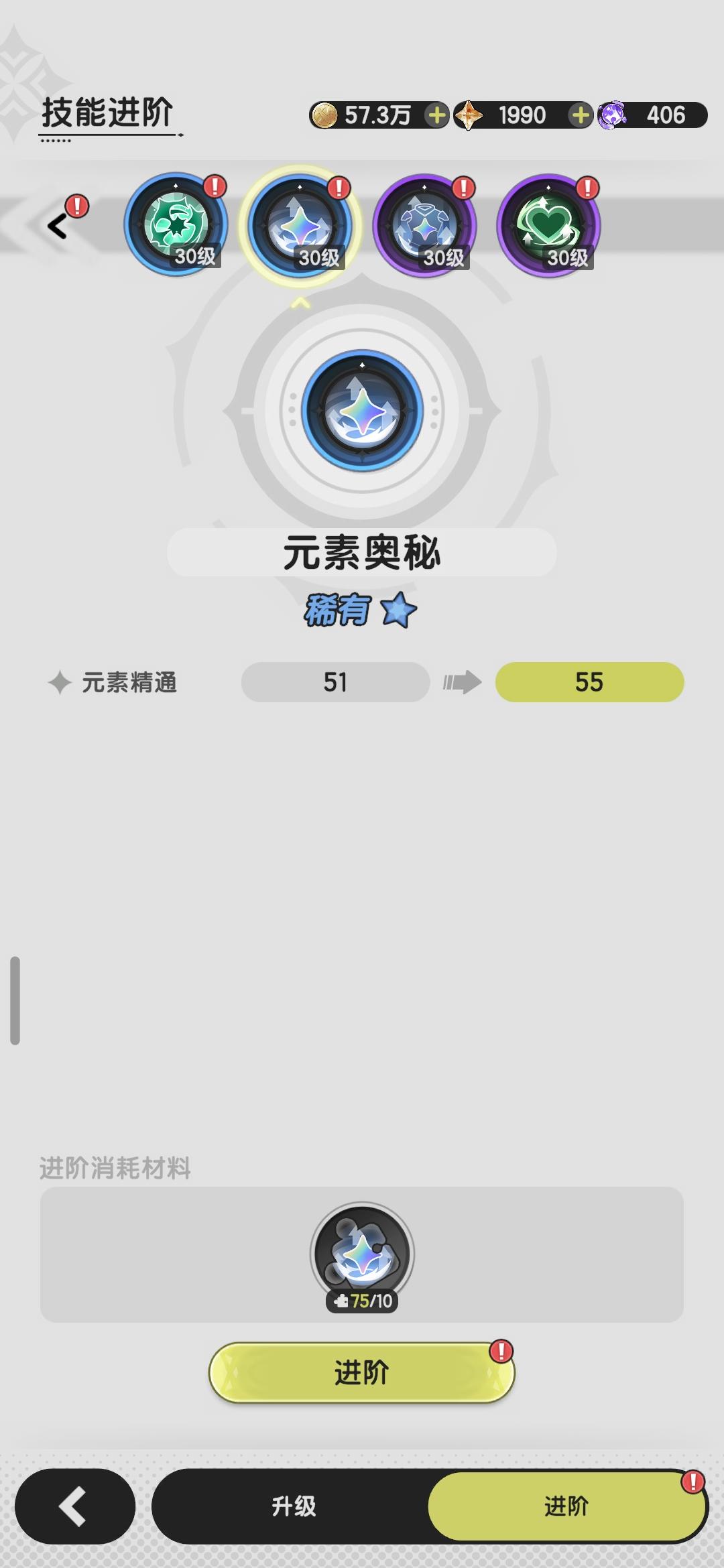Add more orange gems via plus
This screenshot has width=724, height=1568.
tap(581, 115)
